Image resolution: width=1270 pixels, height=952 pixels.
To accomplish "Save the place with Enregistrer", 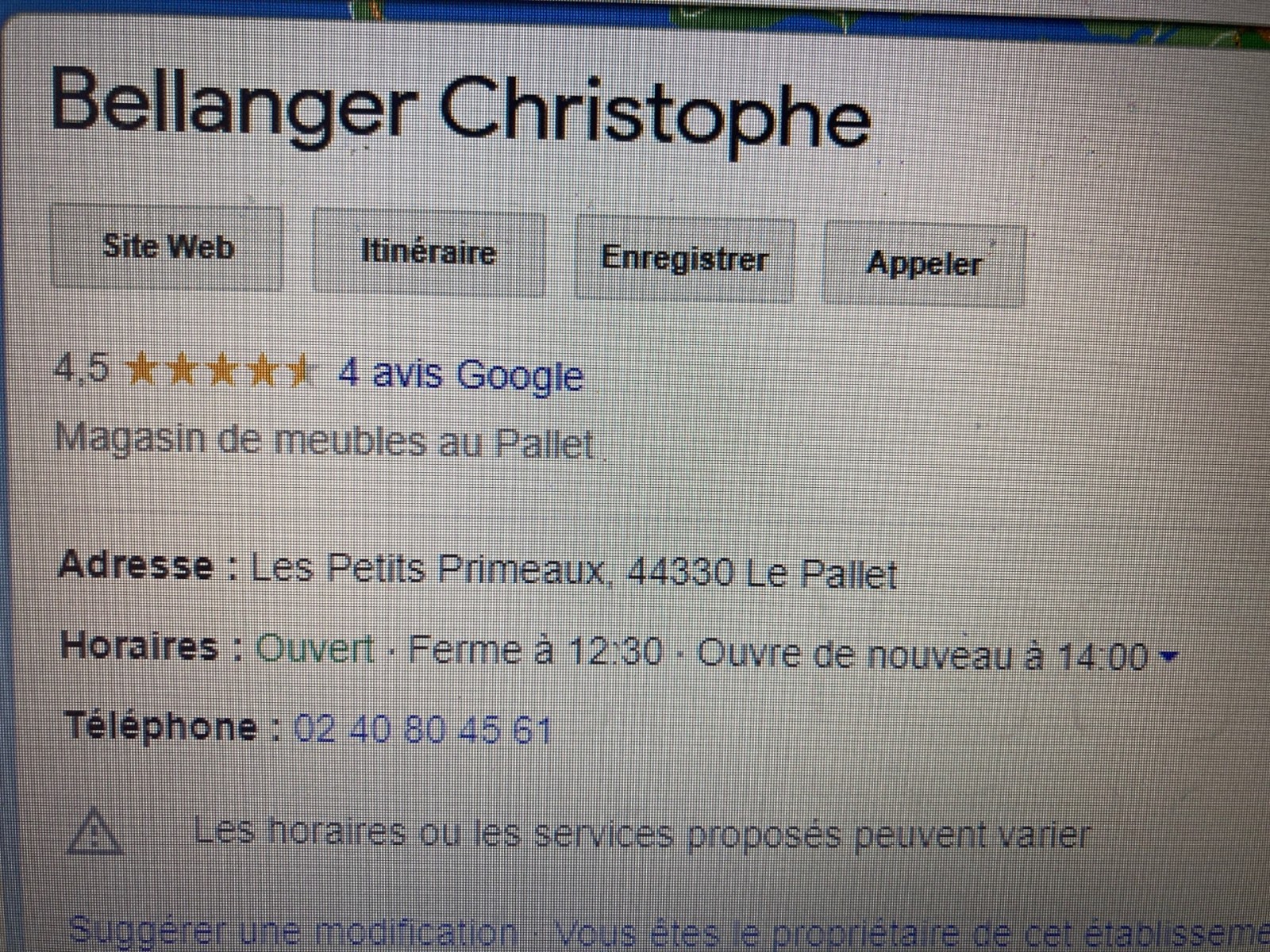I will point(684,259).
